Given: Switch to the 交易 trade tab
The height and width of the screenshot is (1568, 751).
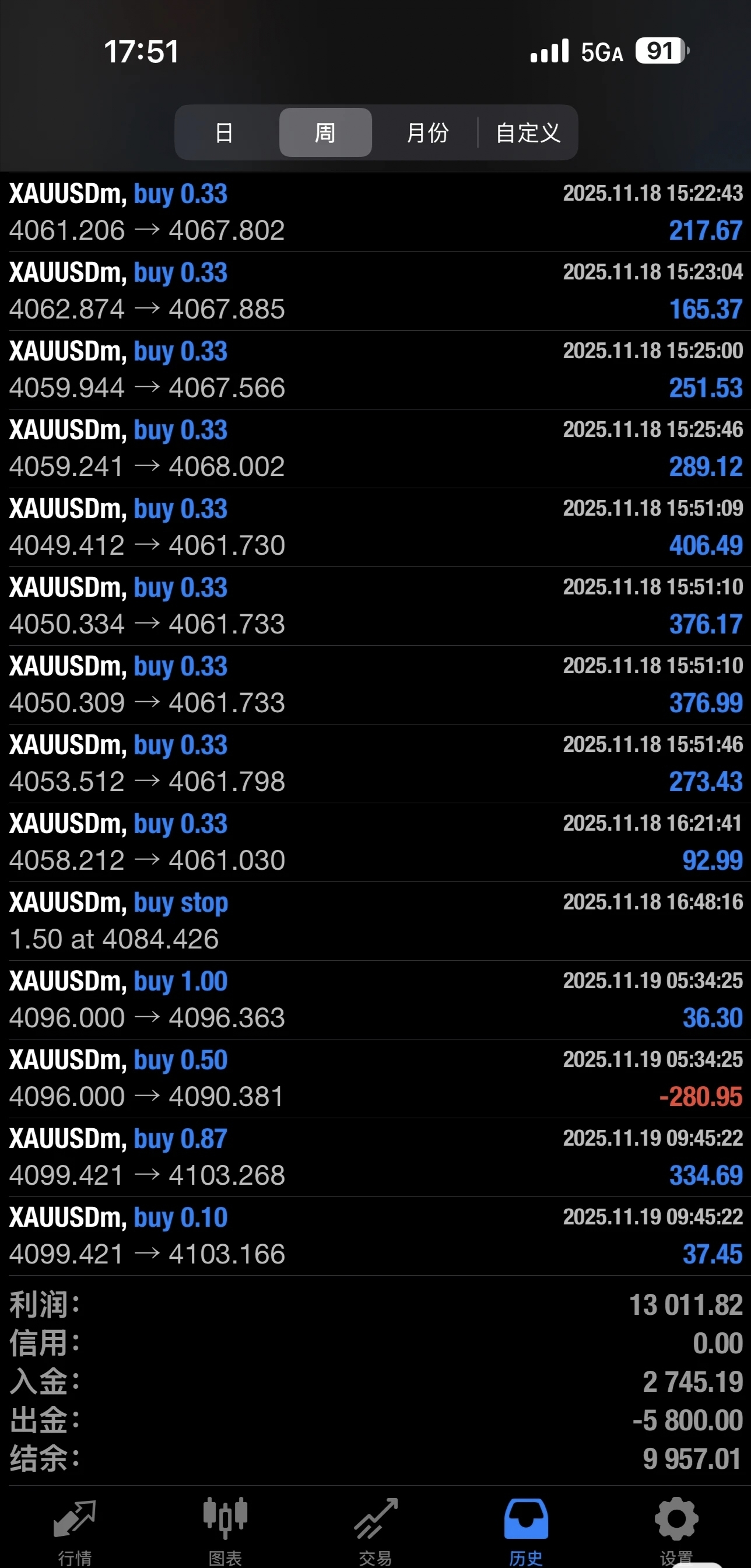Looking at the screenshot, I should pyautogui.click(x=375, y=1529).
